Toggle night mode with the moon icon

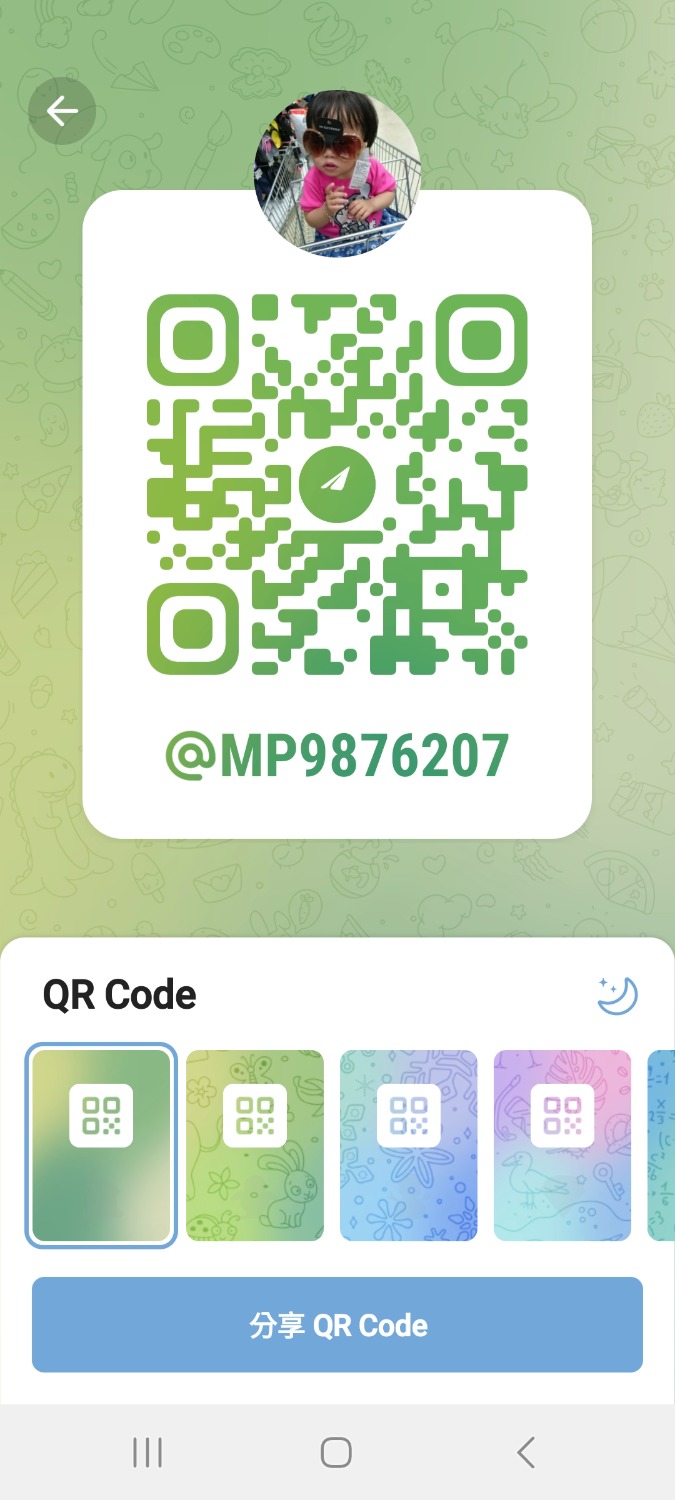pyautogui.click(x=618, y=995)
